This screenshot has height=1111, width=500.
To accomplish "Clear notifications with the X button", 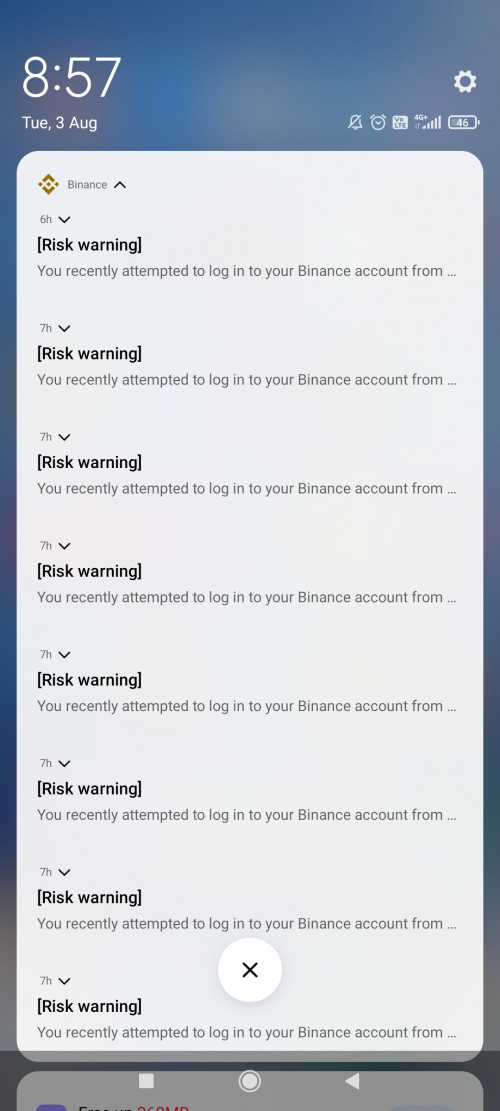I will (x=250, y=970).
